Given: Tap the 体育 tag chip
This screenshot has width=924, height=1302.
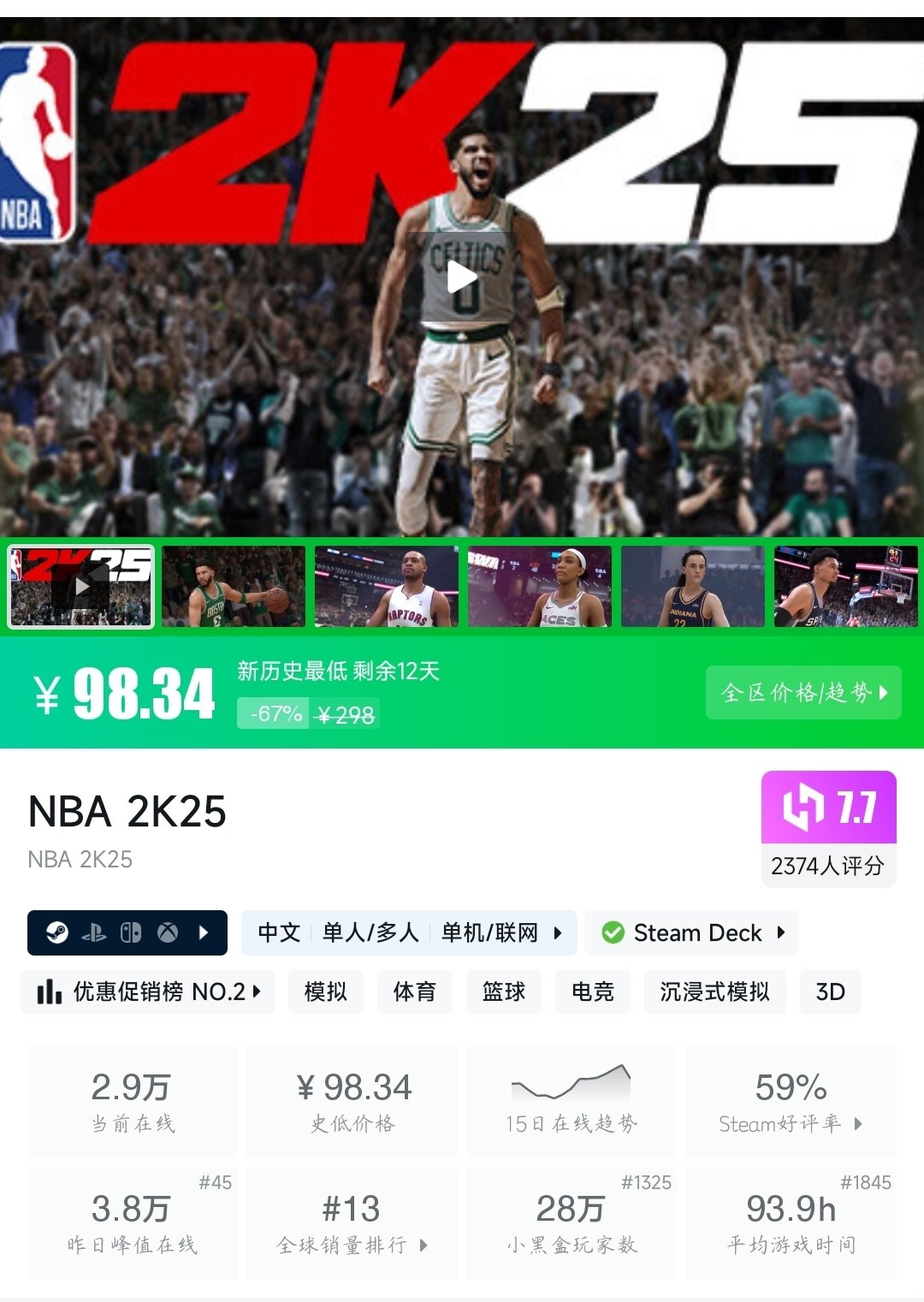Looking at the screenshot, I should coord(414,991).
